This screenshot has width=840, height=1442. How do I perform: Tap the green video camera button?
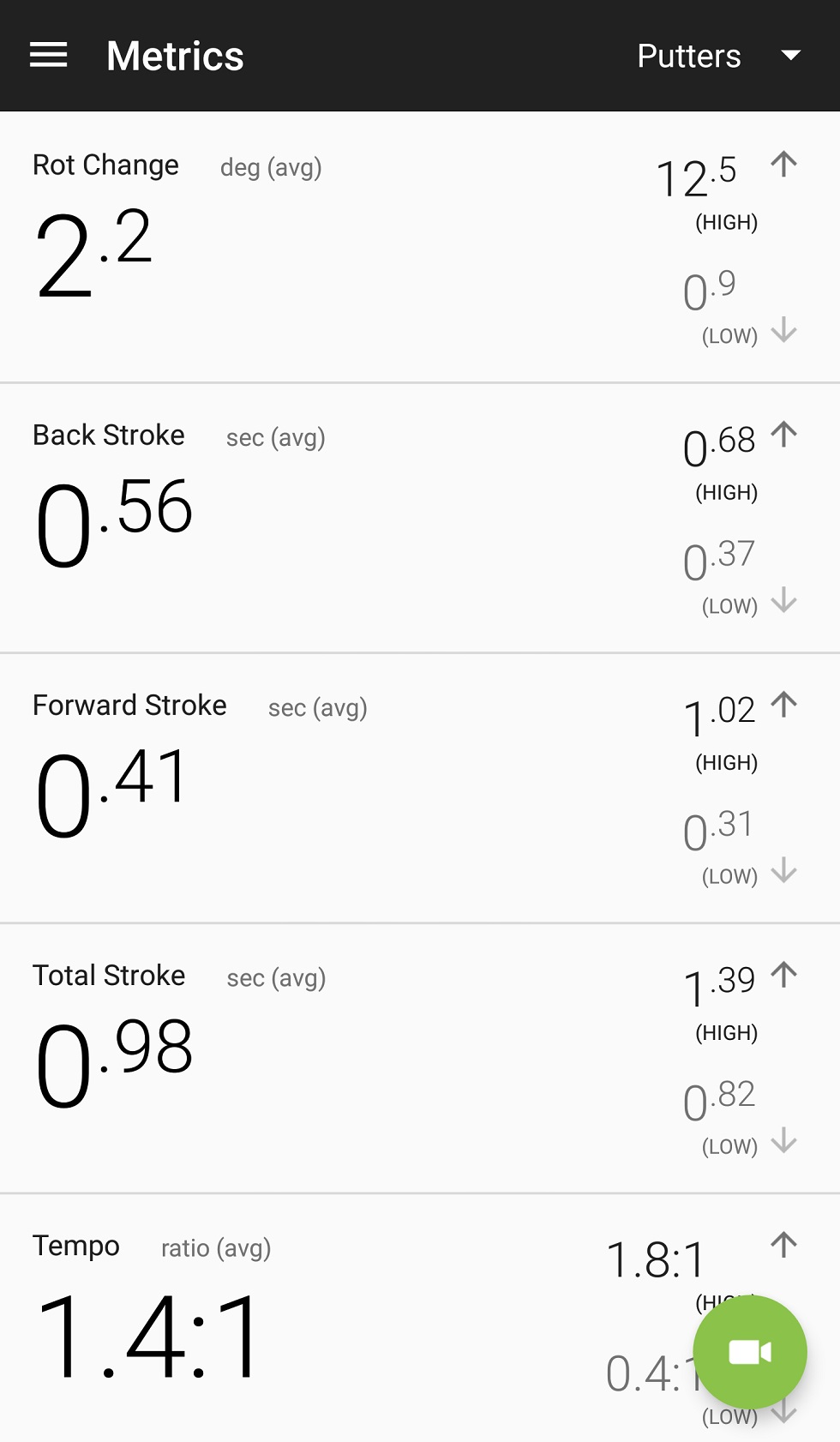point(750,1352)
